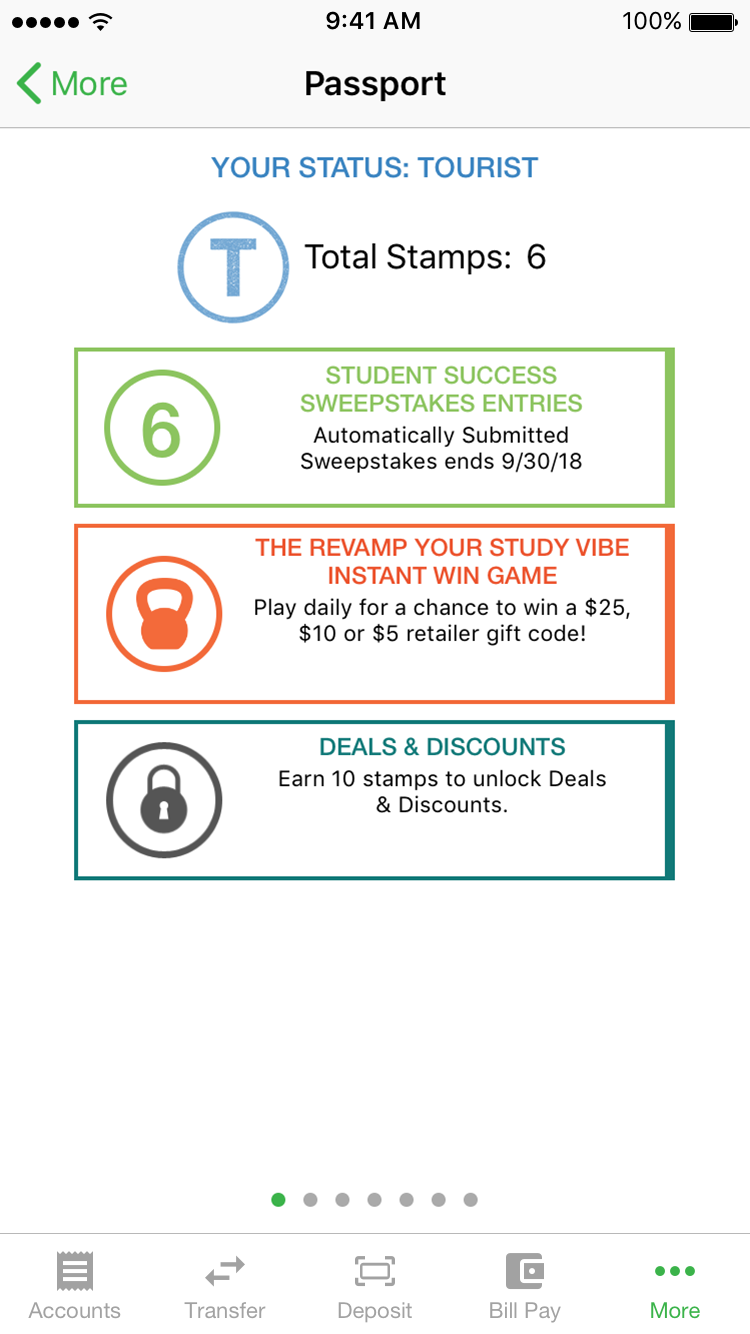Switch to the Accounts tab

click(75, 1286)
